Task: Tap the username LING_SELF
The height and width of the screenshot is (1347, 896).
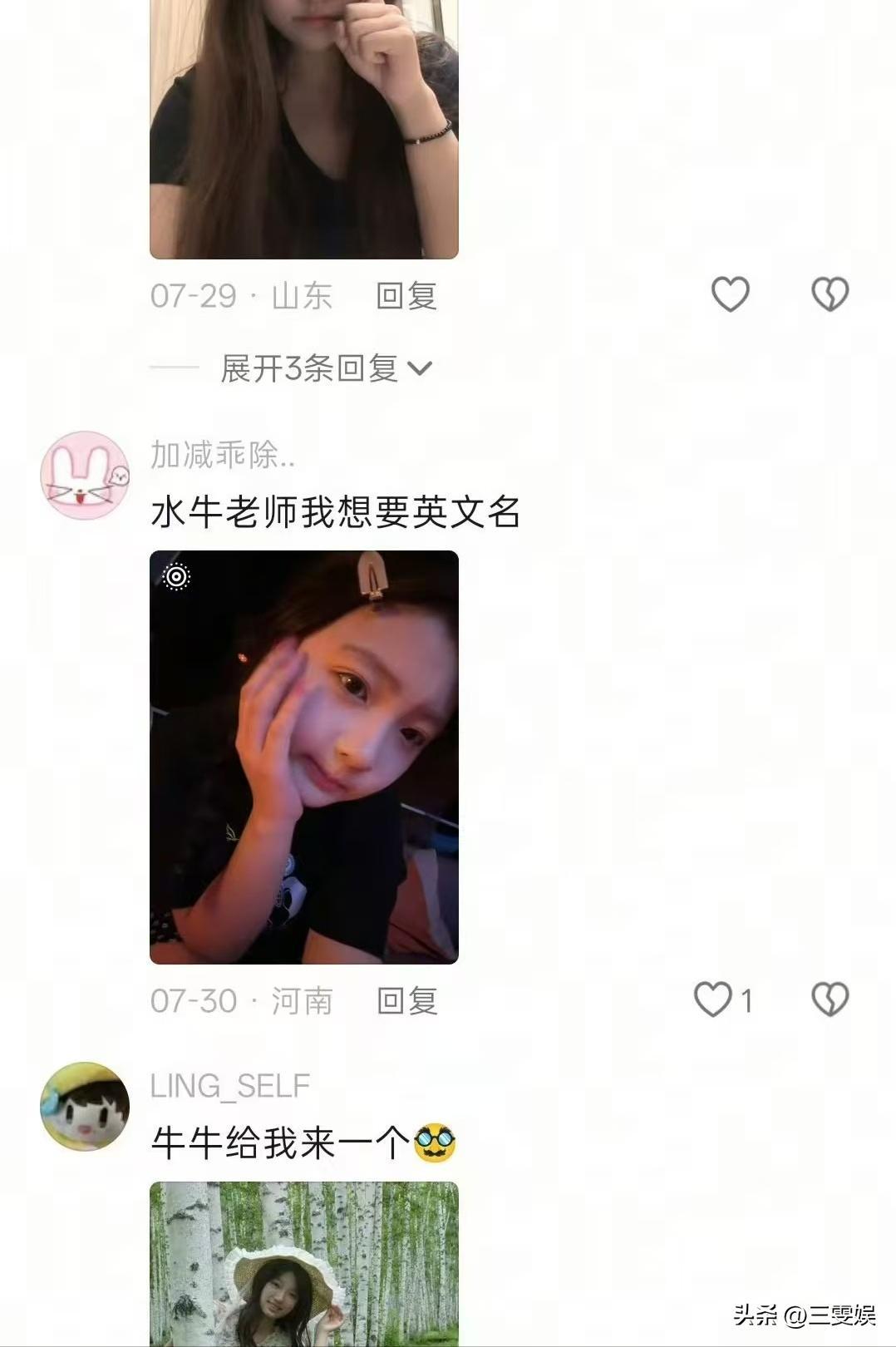Action: click(230, 1086)
